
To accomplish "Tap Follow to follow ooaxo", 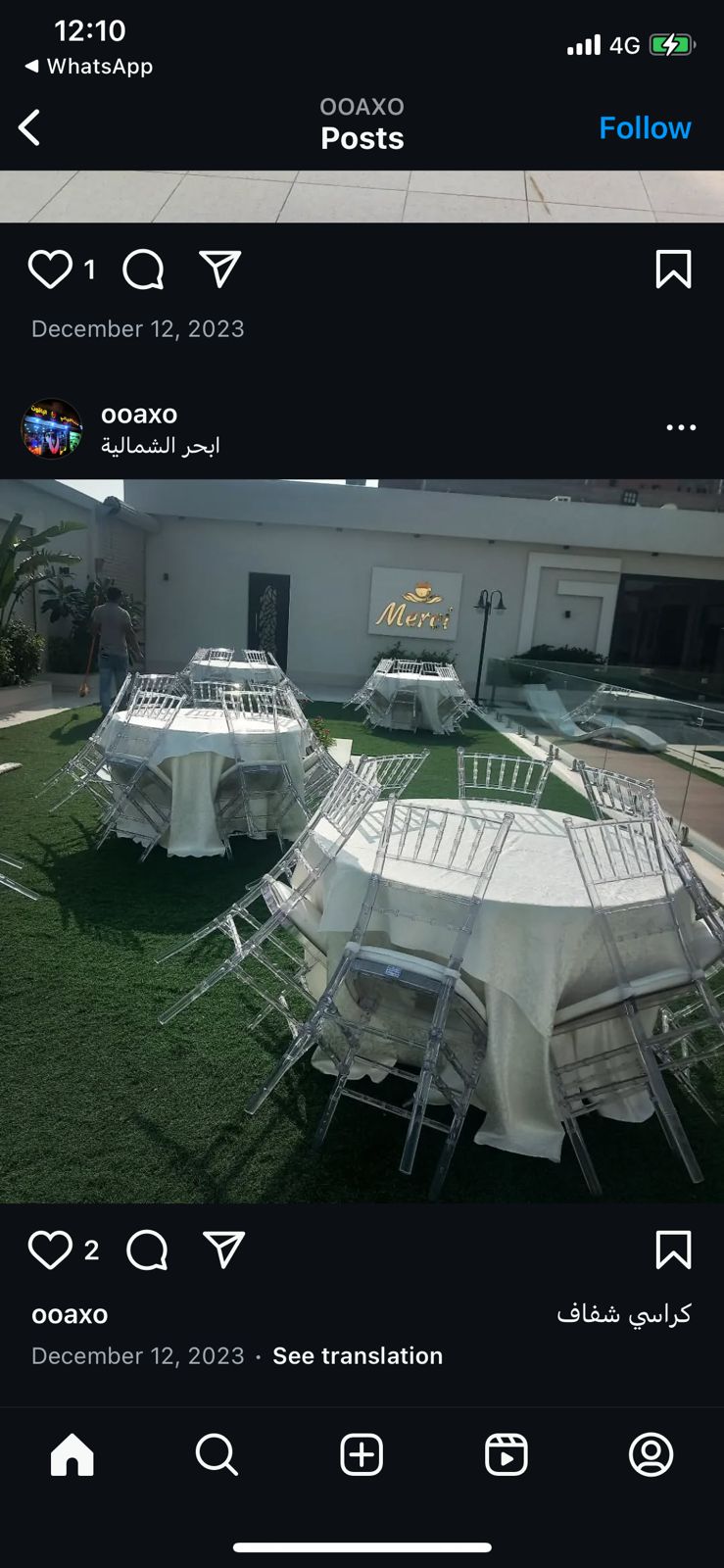I will click(645, 127).
